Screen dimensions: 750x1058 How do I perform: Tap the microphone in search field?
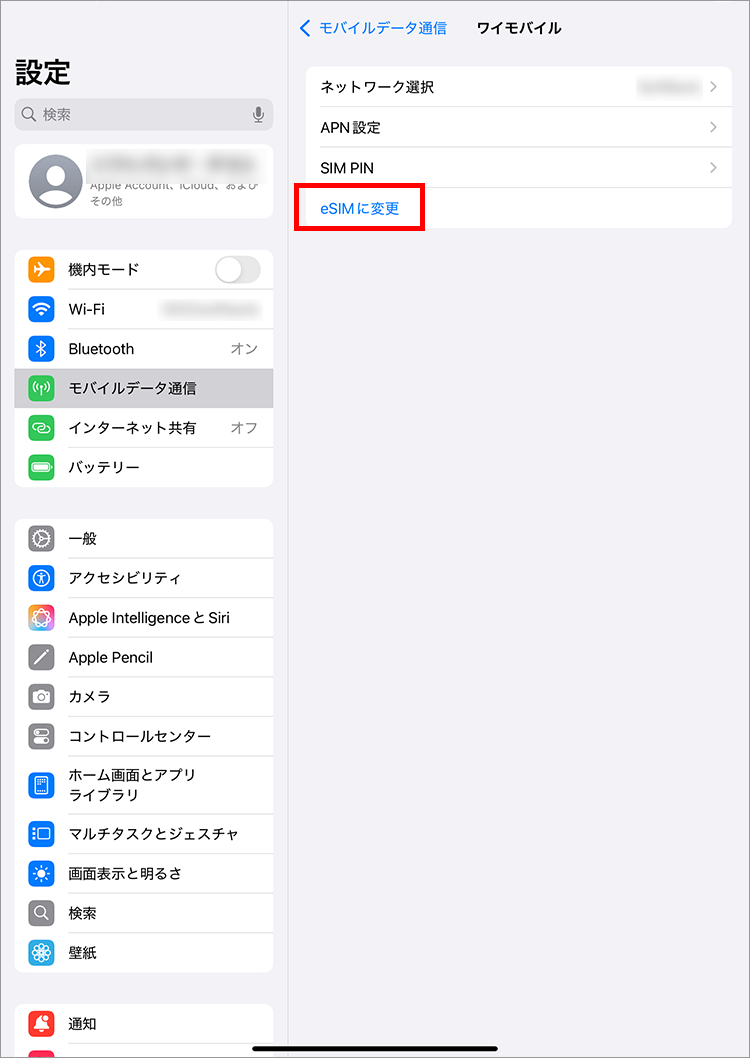coord(258,115)
